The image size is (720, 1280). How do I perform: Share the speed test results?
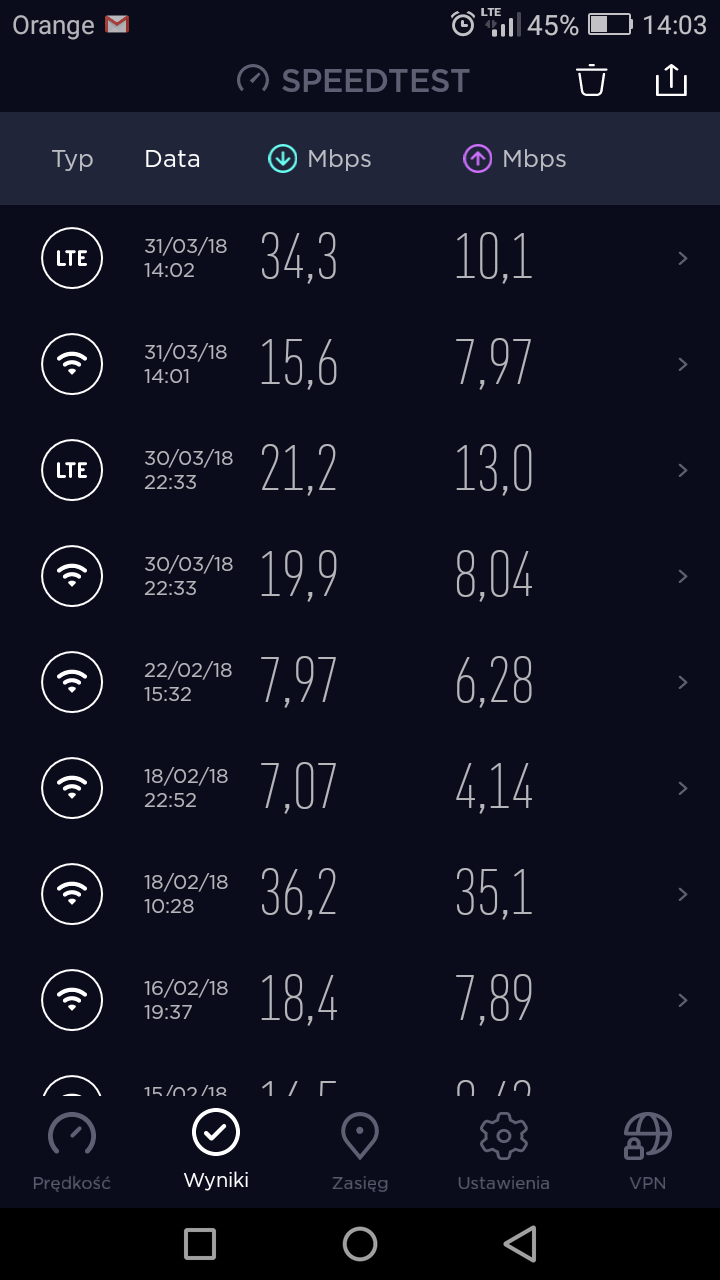(671, 80)
